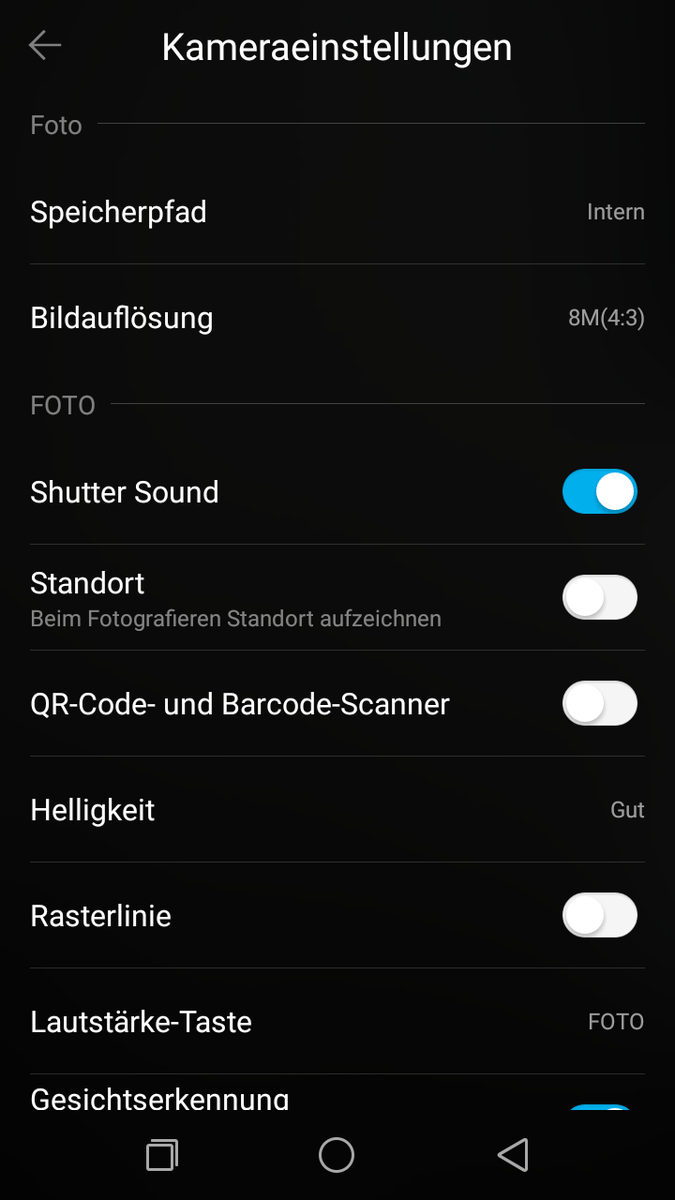Open the Helligkeit setting
675x1200 pixels.
337,810
